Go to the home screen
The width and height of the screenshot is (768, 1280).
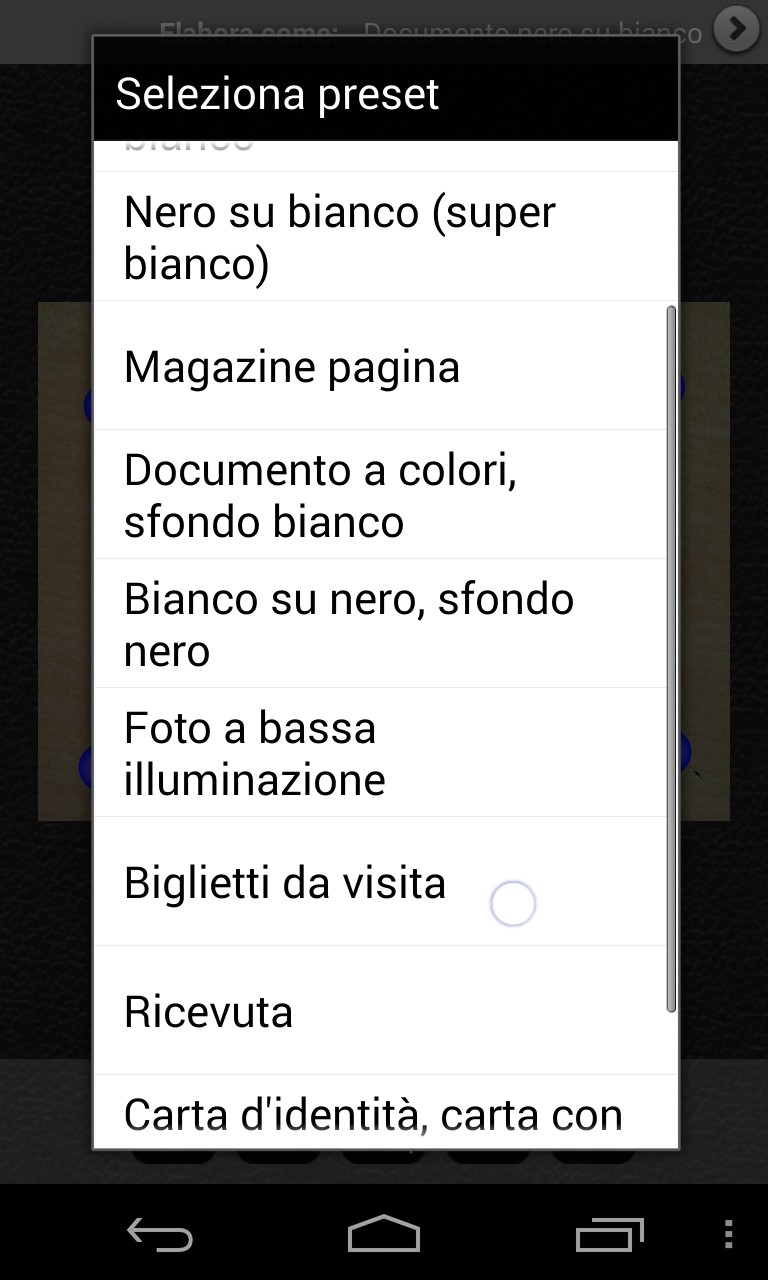(x=384, y=1236)
